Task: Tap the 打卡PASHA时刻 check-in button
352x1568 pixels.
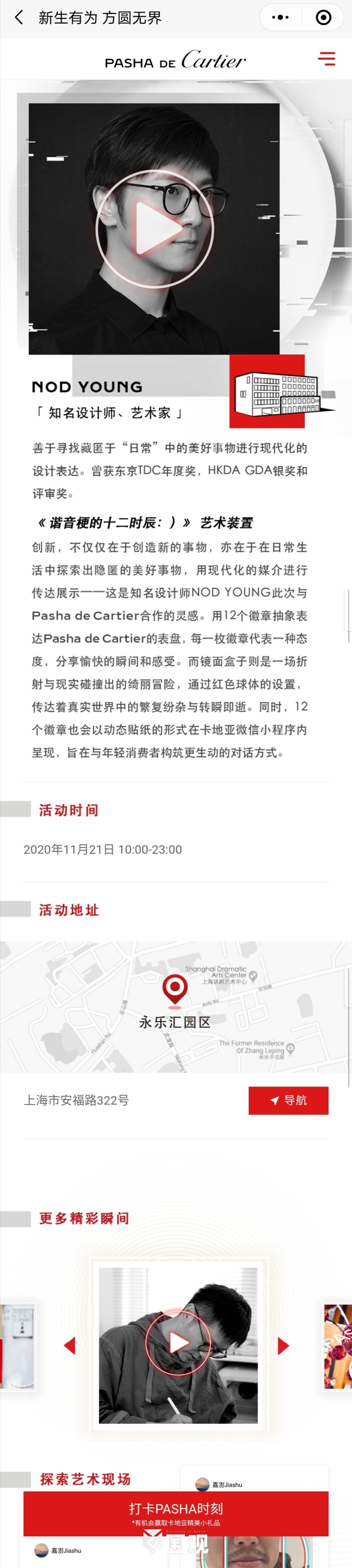Action: coord(176,1513)
